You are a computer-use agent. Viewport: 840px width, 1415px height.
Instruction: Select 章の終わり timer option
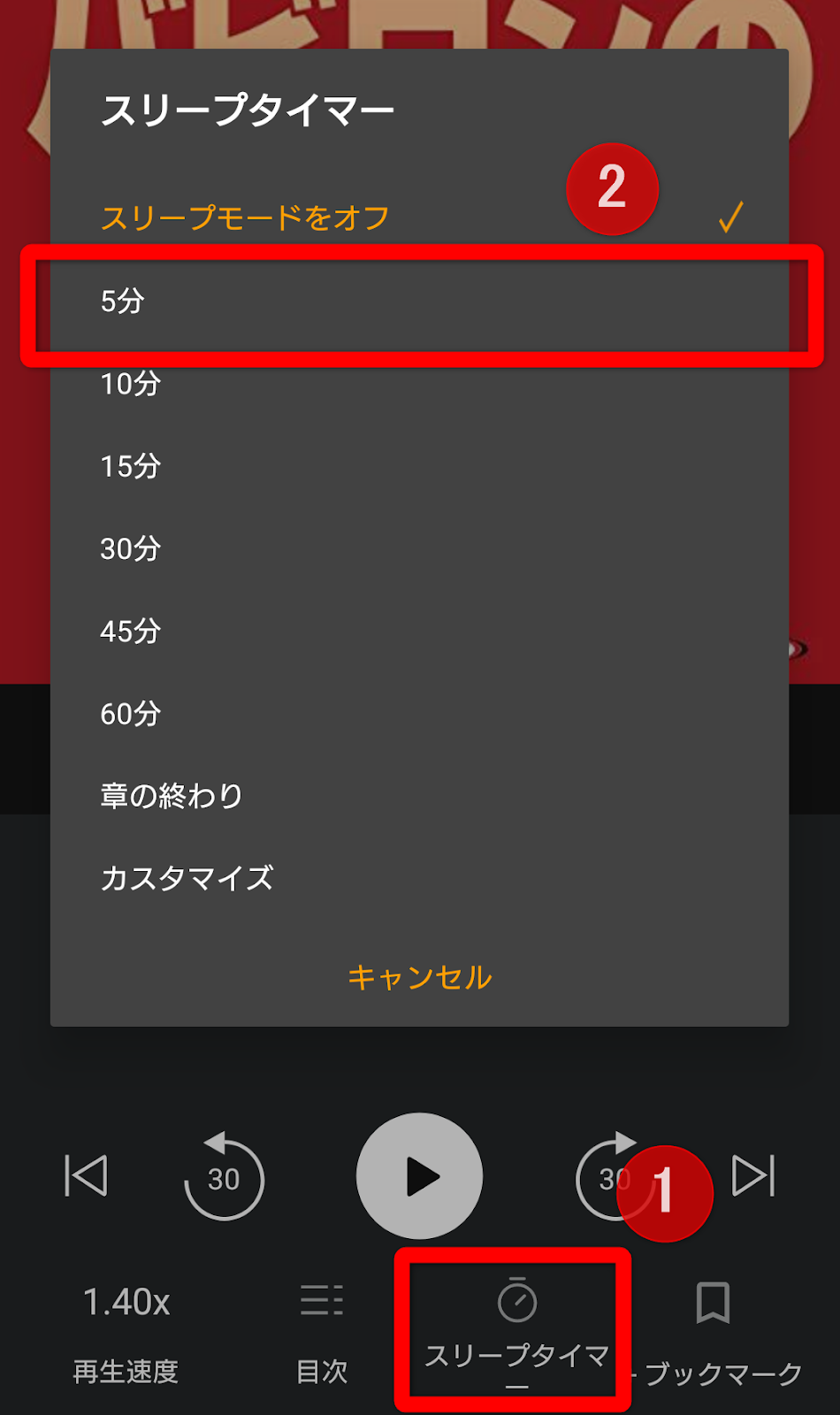[x=172, y=796]
